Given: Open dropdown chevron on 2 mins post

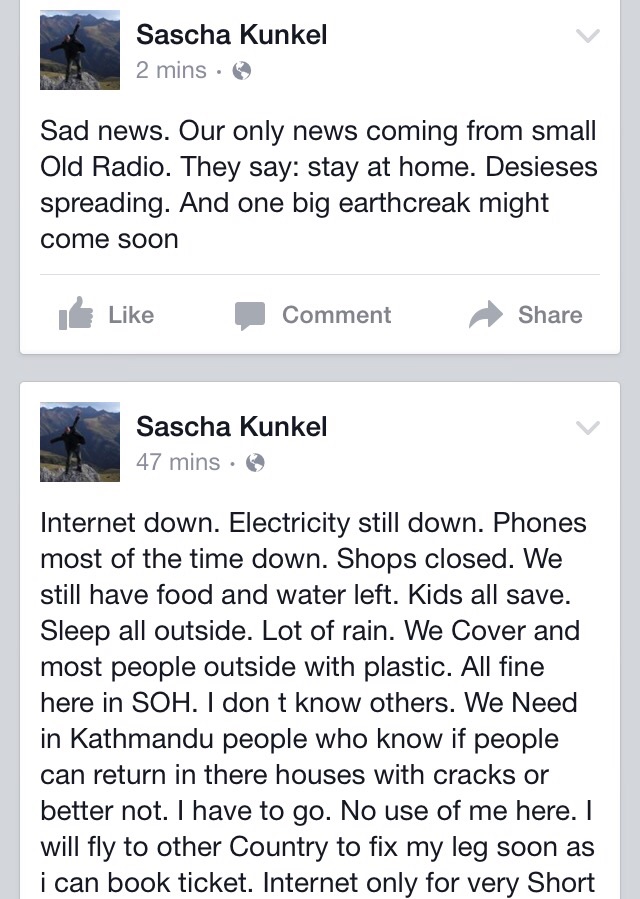Looking at the screenshot, I should click(x=589, y=37).
